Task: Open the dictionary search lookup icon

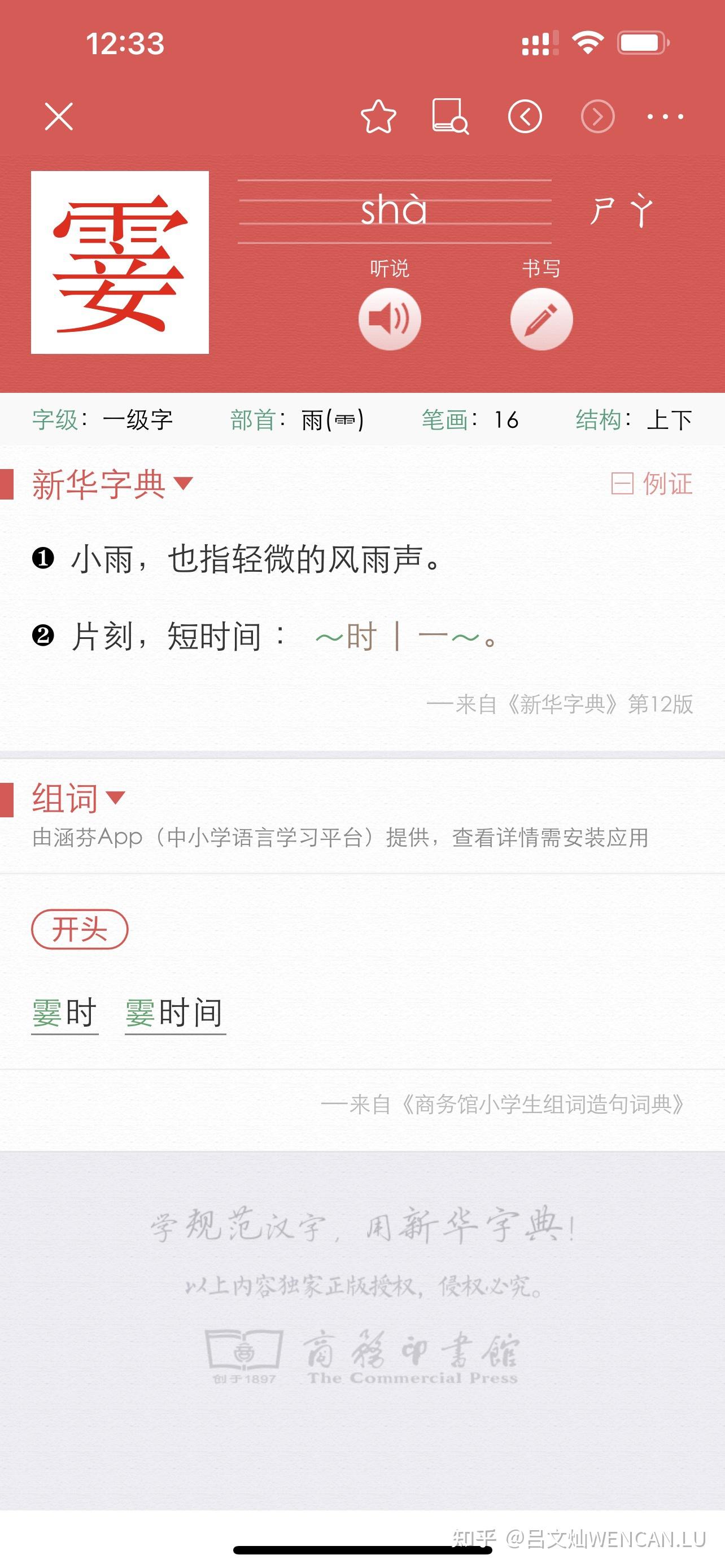Action: click(x=452, y=117)
